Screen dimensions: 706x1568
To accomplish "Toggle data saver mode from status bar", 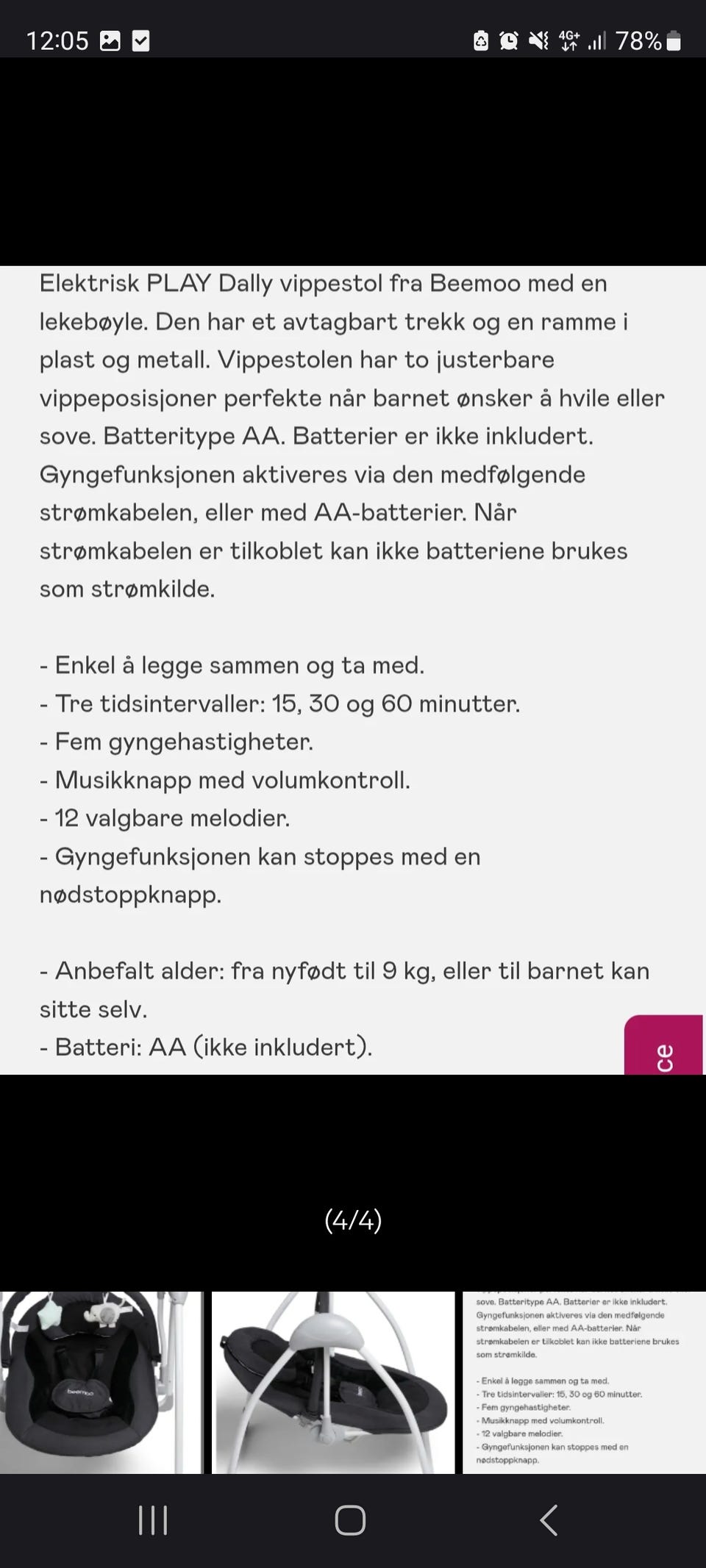I will click(x=482, y=41).
